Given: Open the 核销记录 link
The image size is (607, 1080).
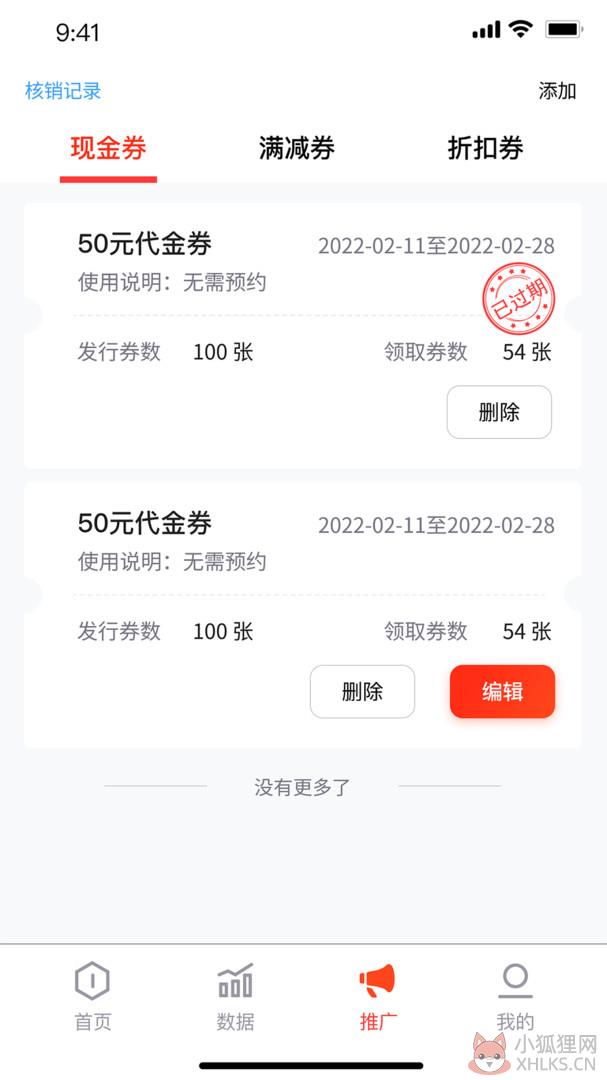Looking at the screenshot, I should point(63,91).
